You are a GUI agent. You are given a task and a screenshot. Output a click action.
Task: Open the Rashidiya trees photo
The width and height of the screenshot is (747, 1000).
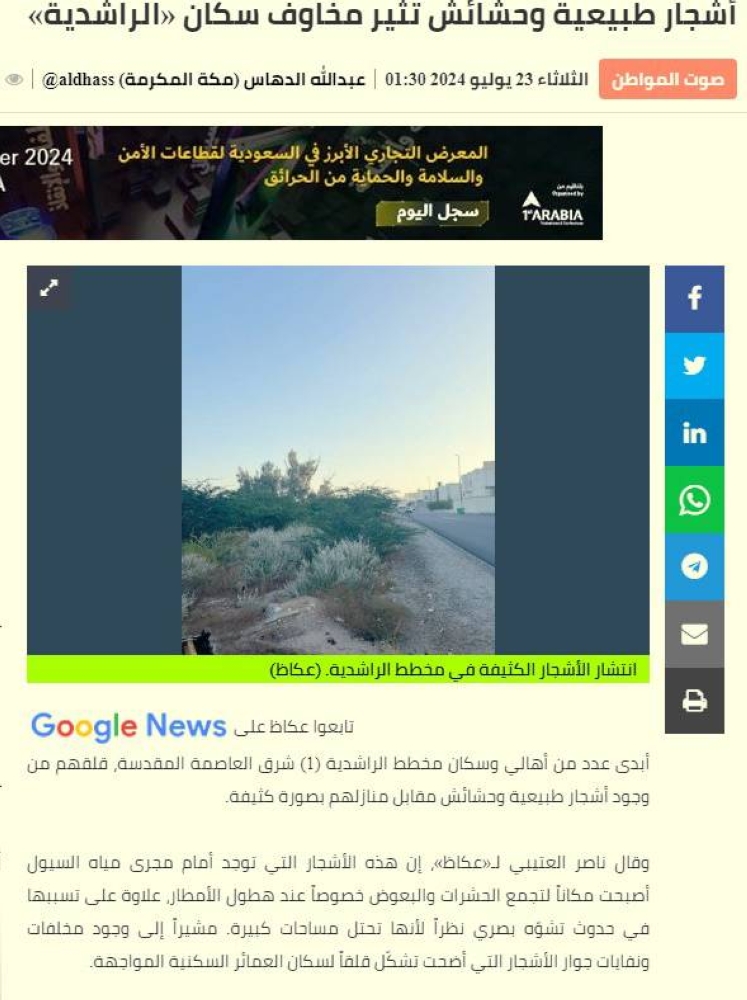tap(338, 460)
